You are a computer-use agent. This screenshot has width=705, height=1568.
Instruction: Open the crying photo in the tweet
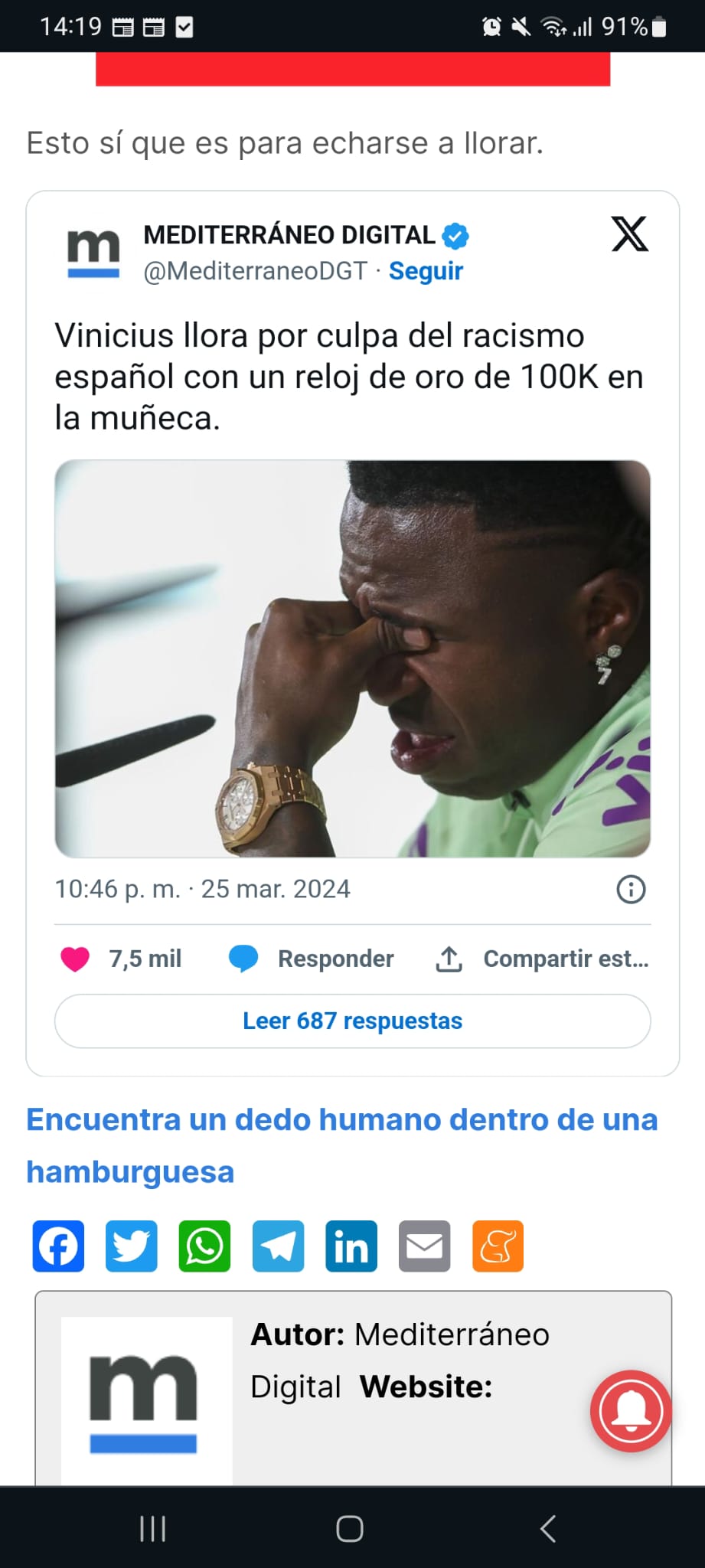click(x=352, y=658)
